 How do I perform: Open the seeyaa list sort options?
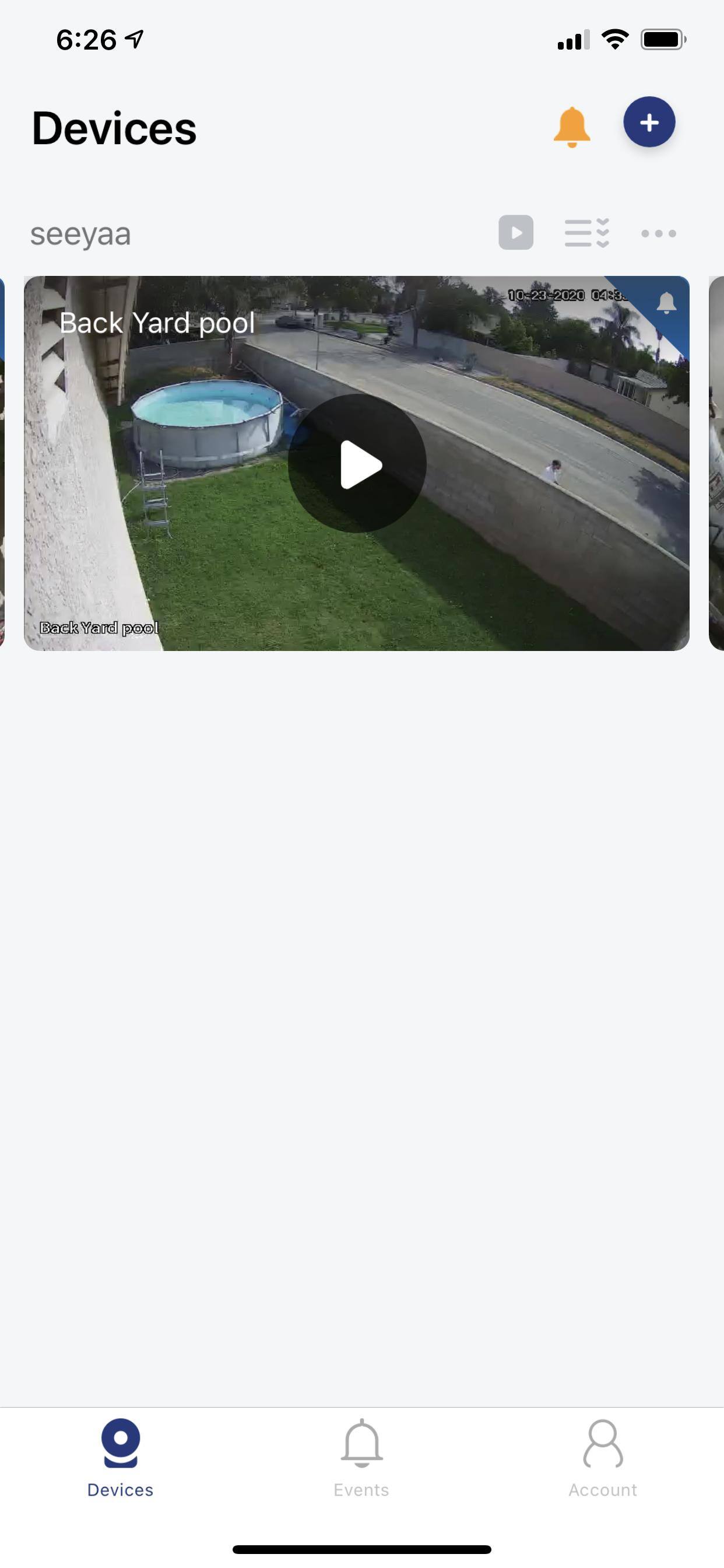[x=586, y=233]
